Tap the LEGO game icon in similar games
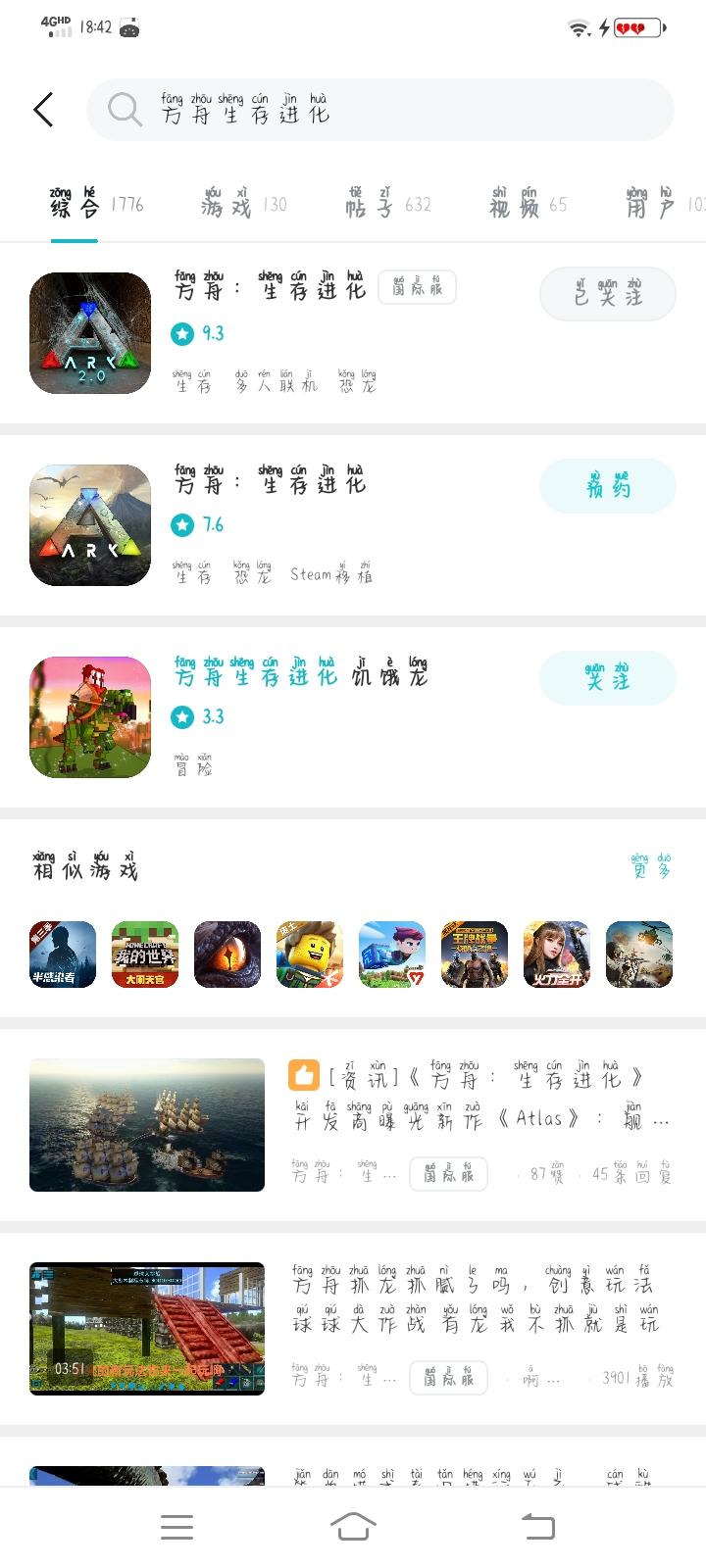The width and height of the screenshot is (706, 1568). tap(310, 954)
